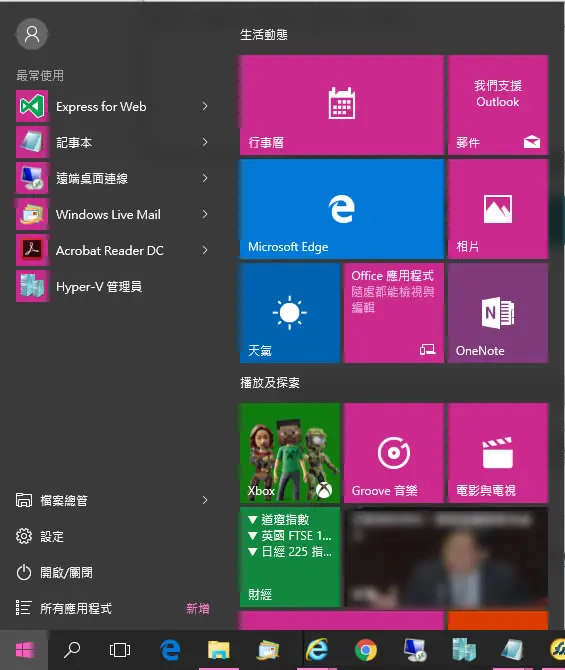Open the OneNote tile
The height and width of the screenshot is (670, 565).
[x=497, y=313]
